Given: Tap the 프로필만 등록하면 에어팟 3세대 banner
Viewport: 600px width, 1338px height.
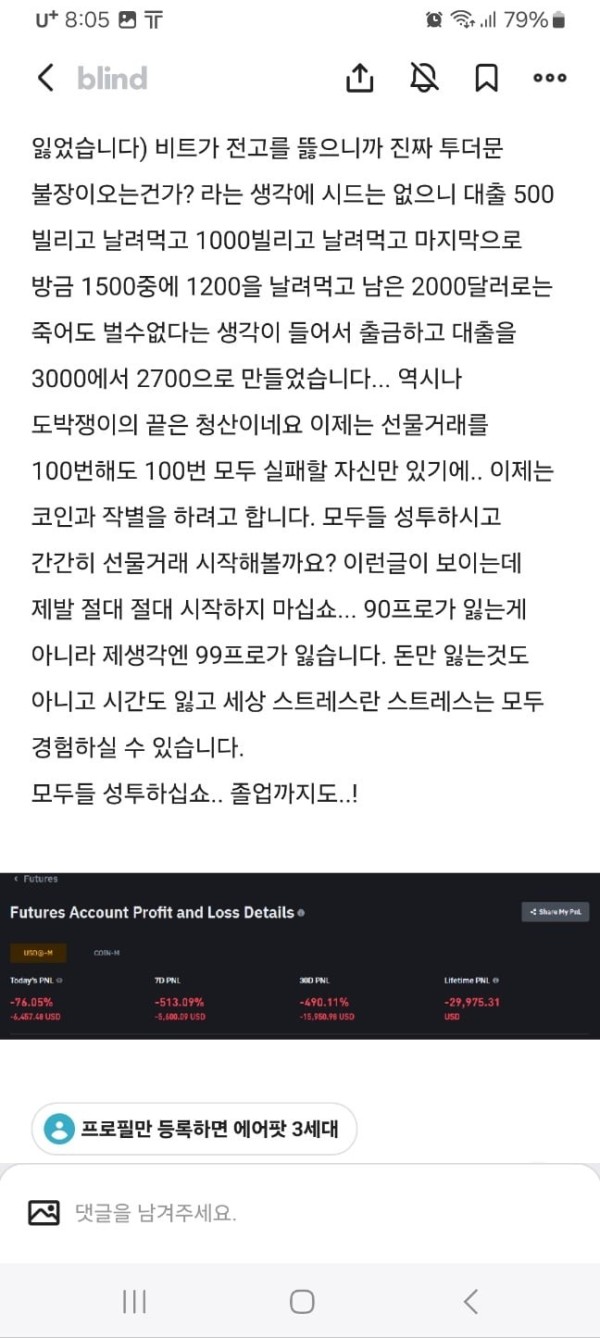Looking at the screenshot, I should point(194,1129).
